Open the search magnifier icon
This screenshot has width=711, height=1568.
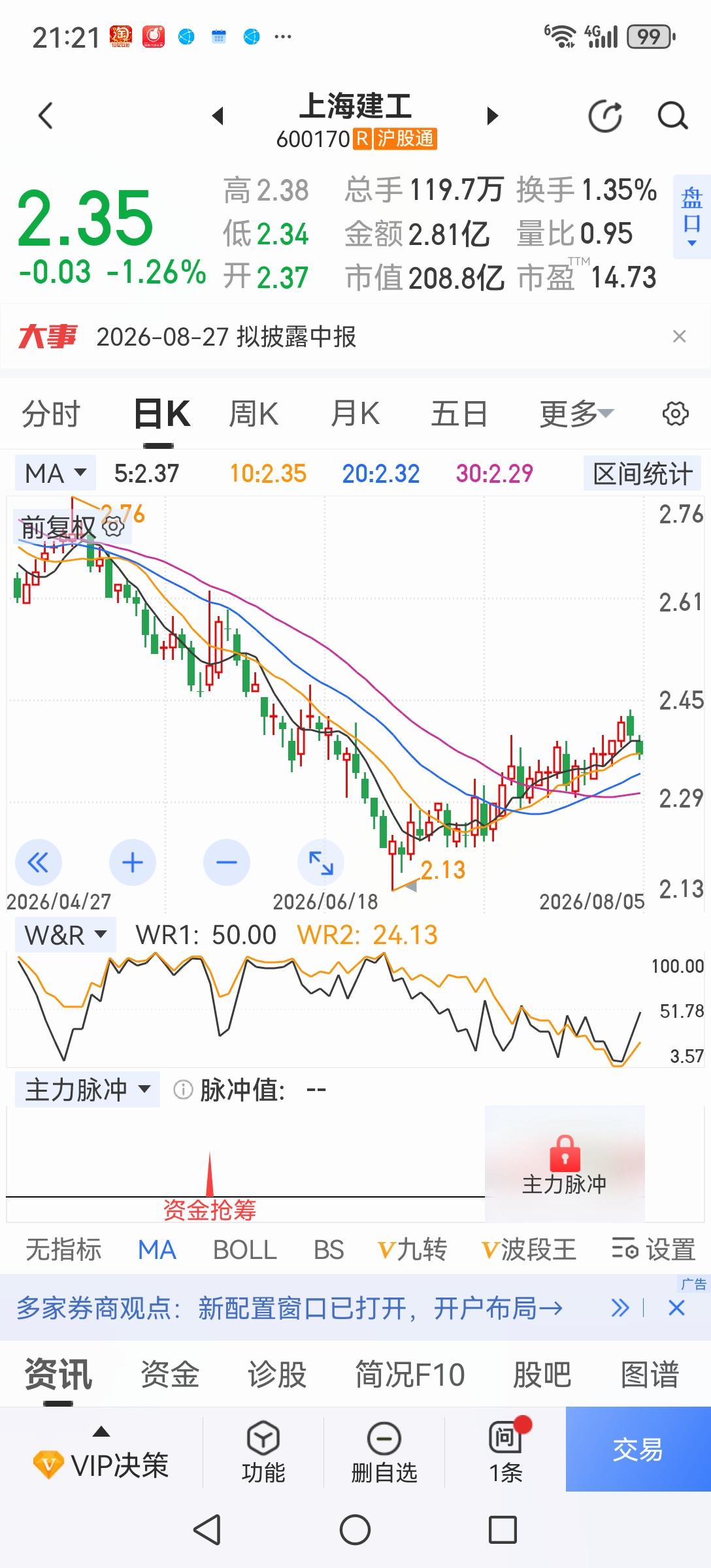tap(672, 117)
